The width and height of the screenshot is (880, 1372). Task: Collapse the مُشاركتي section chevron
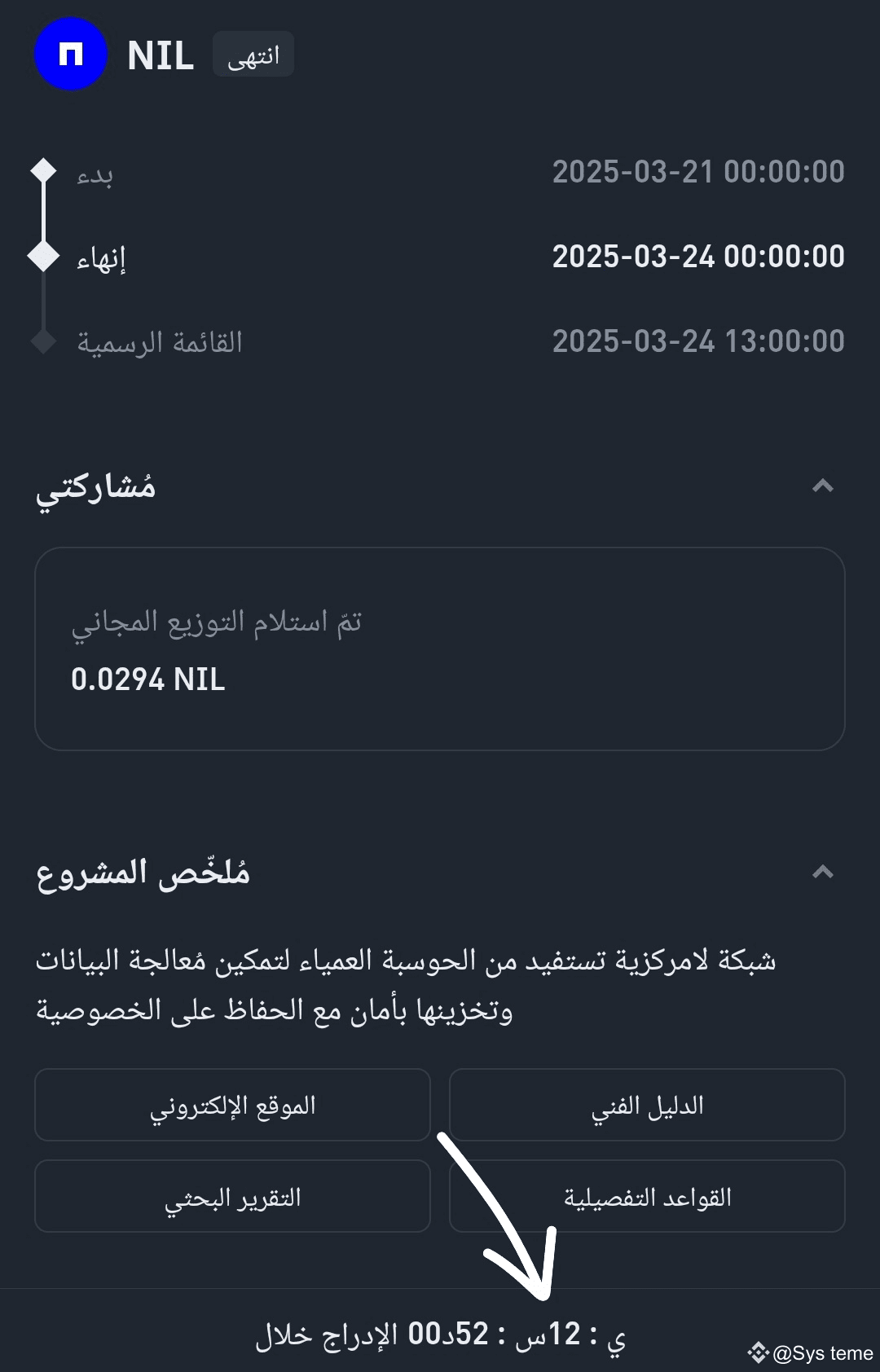tap(822, 486)
